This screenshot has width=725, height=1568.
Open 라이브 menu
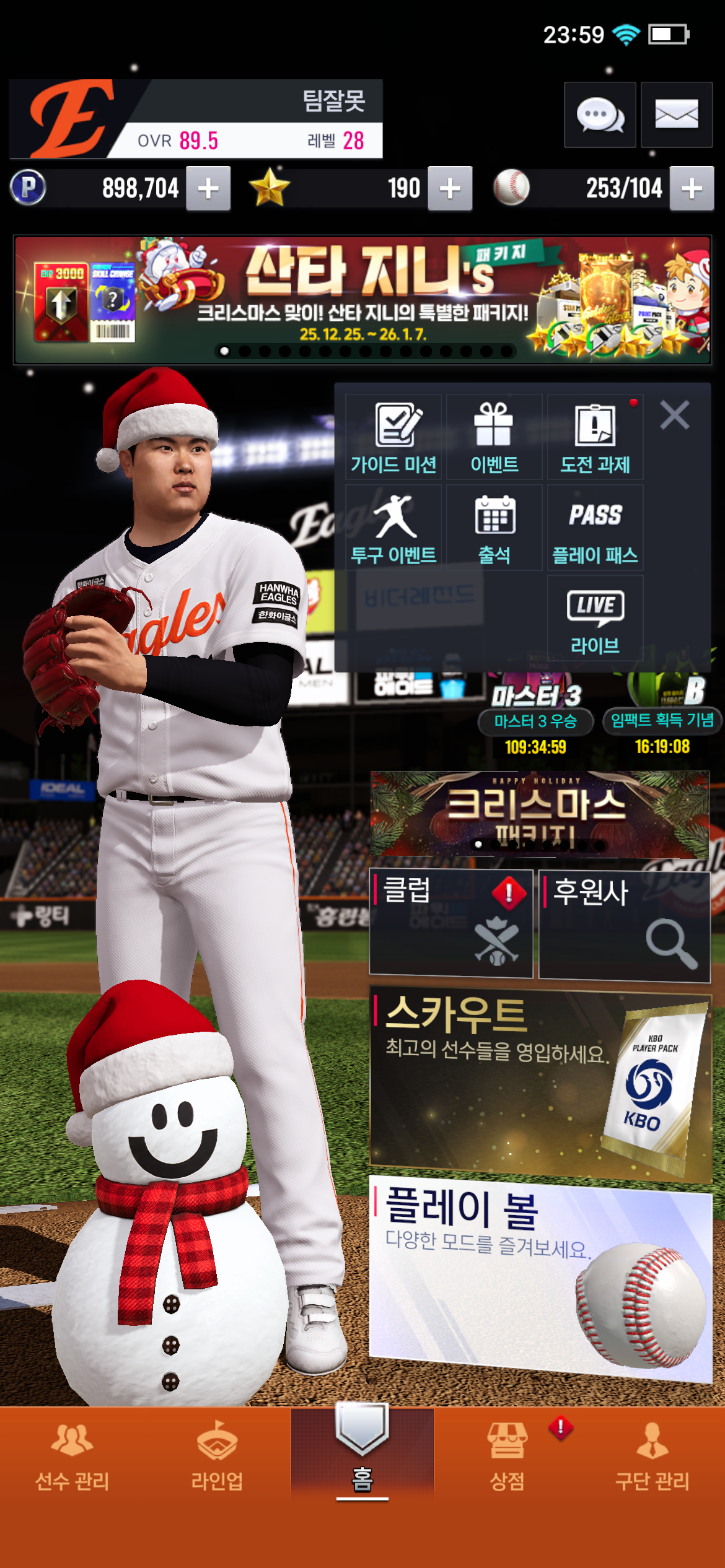tap(595, 618)
